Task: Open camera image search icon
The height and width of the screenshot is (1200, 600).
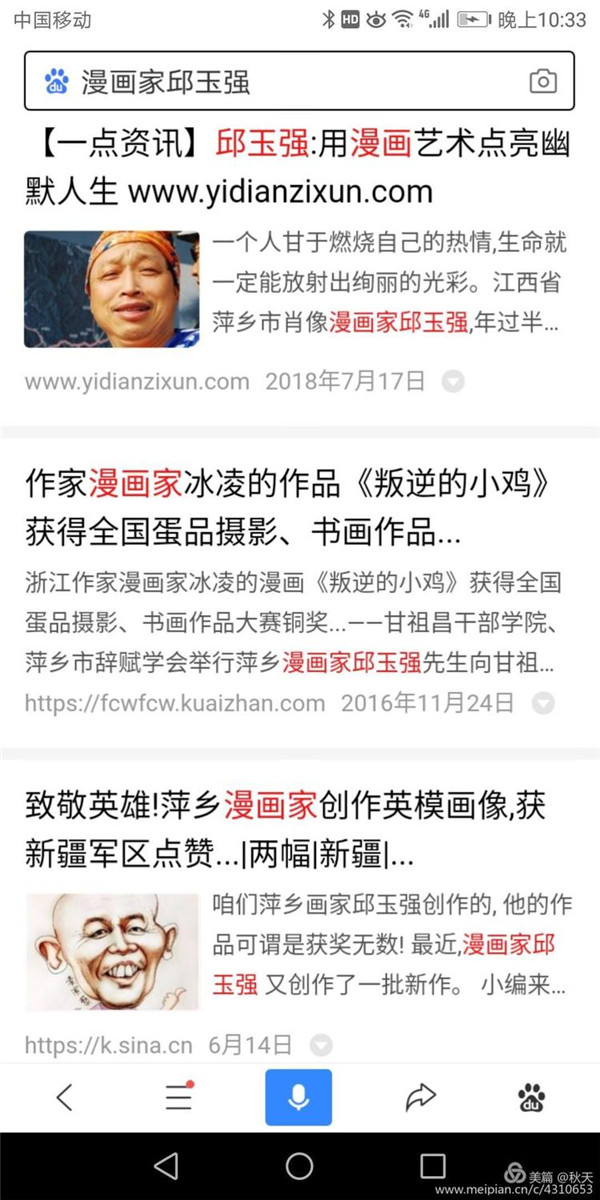Action: coord(542,81)
